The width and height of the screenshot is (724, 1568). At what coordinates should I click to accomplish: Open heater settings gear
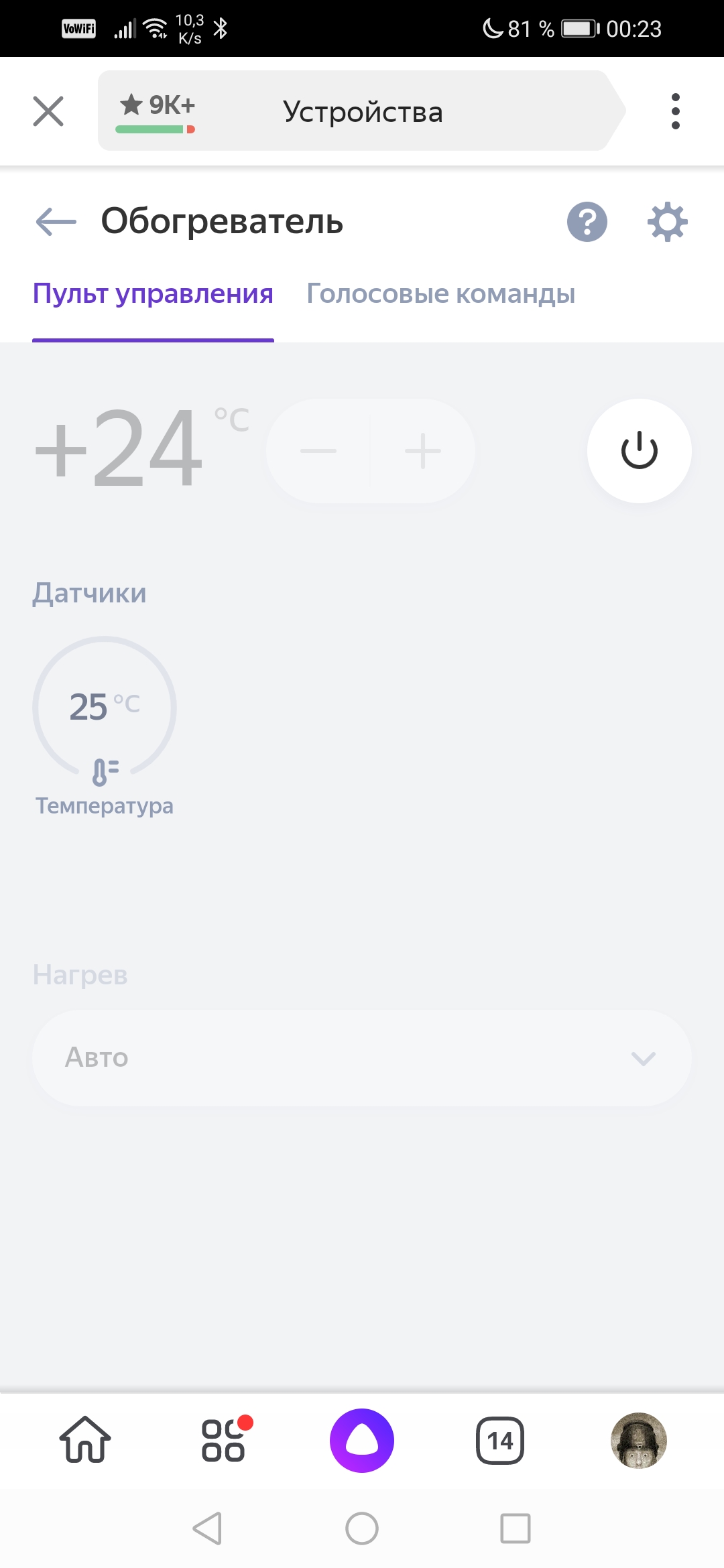667,222
